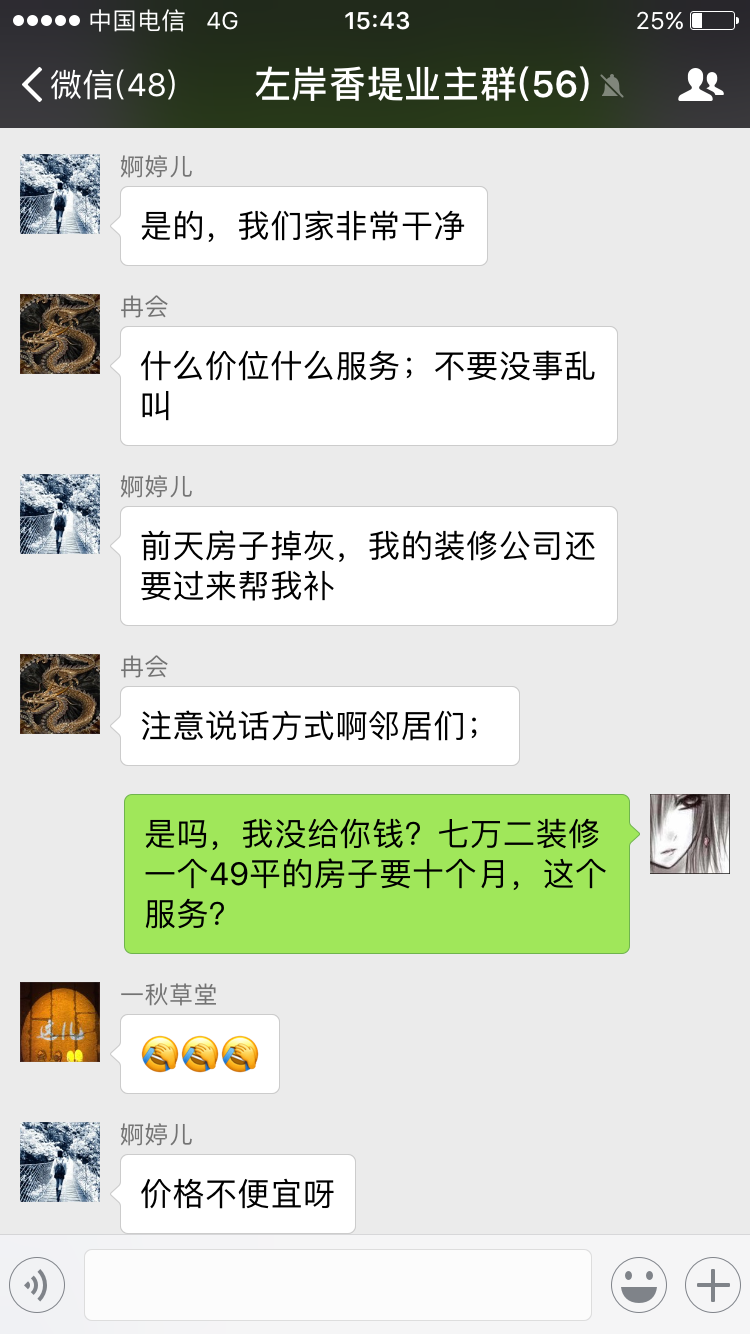This screenshot has width=750, height=1334.
Task: Tap the message text input field
Action: click(337, 1285)
